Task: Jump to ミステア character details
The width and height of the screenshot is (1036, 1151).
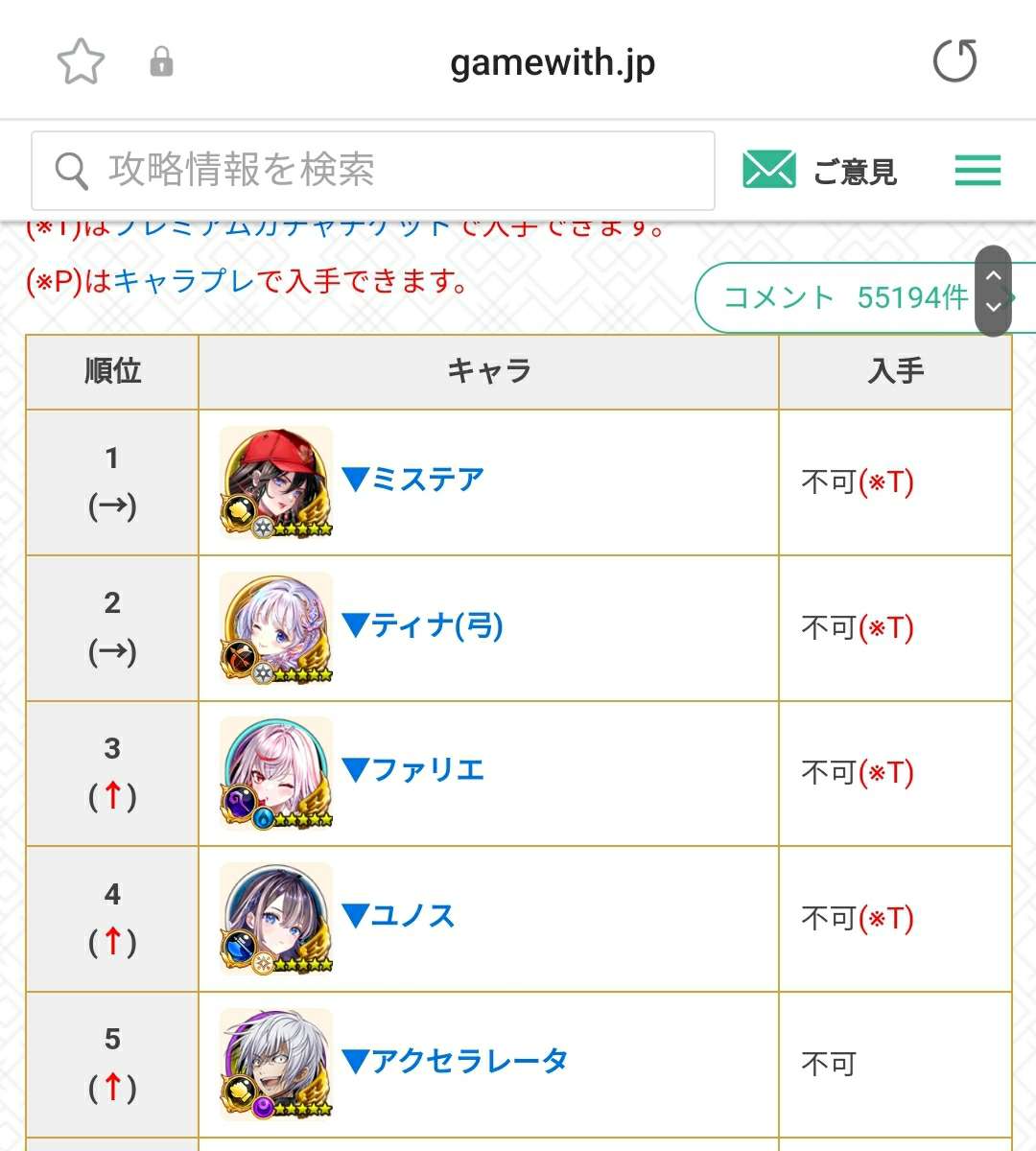Action: click(414, 479)
